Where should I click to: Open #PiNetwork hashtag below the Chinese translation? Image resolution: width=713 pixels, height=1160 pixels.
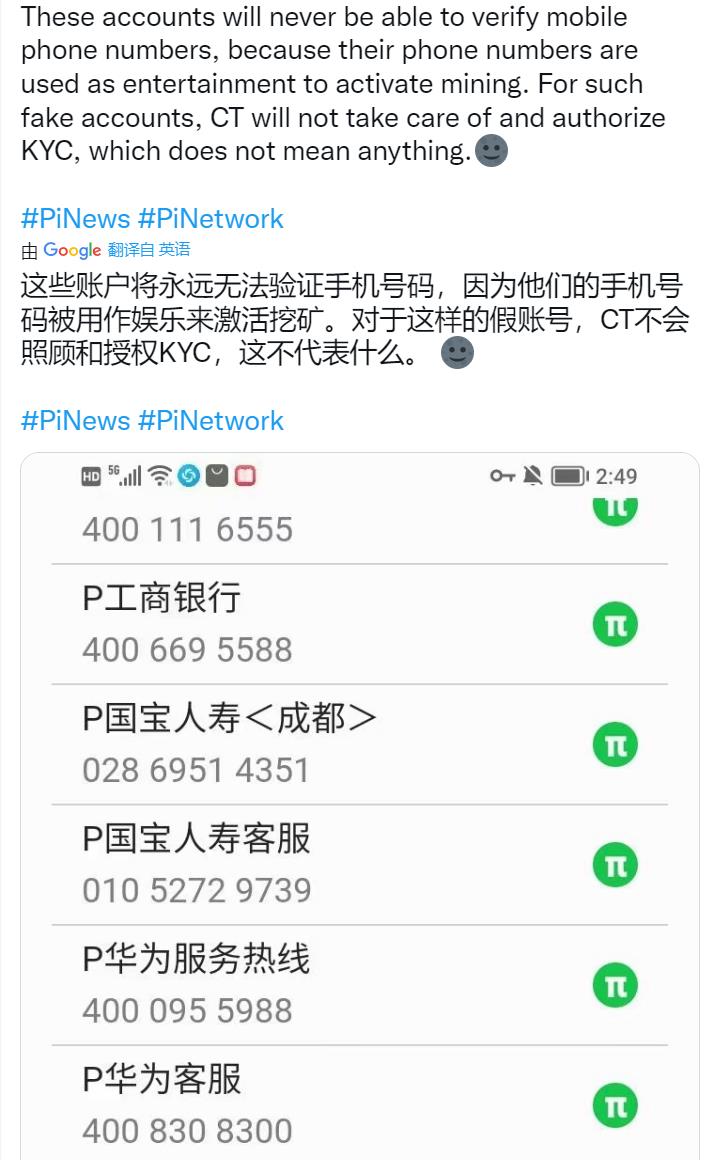point(211,421)
